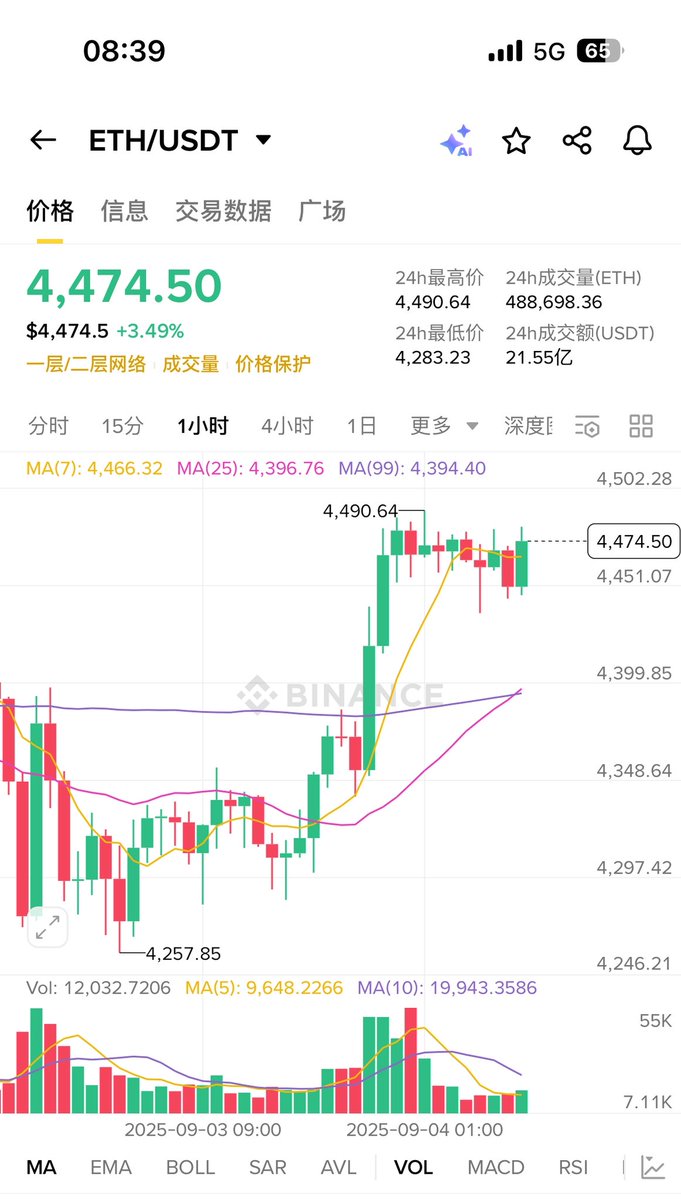Screen dimensions: 681x1200
Task: Add ETH/USDT to favorites star
Action: click(x=516, y=141)
